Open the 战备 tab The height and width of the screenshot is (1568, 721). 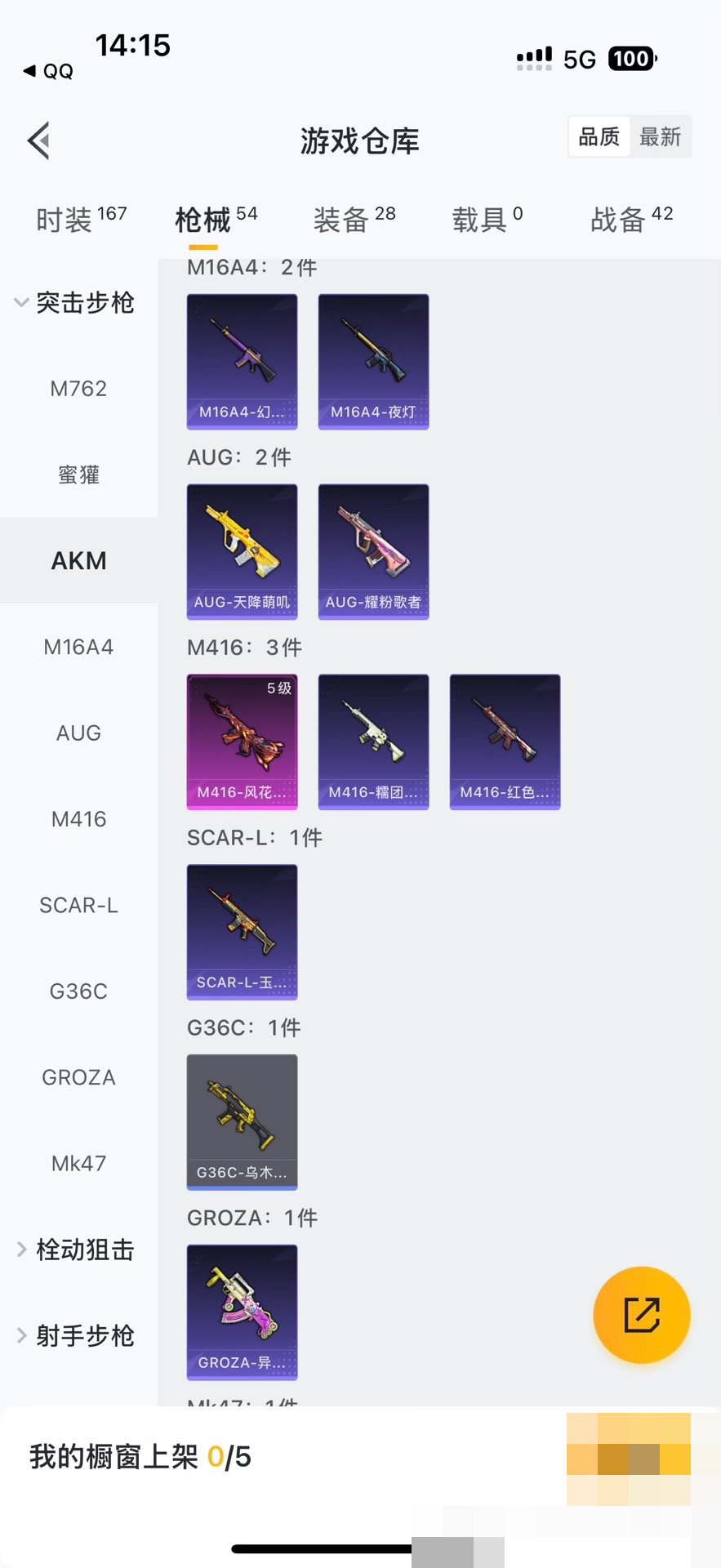tap(630, 219)
